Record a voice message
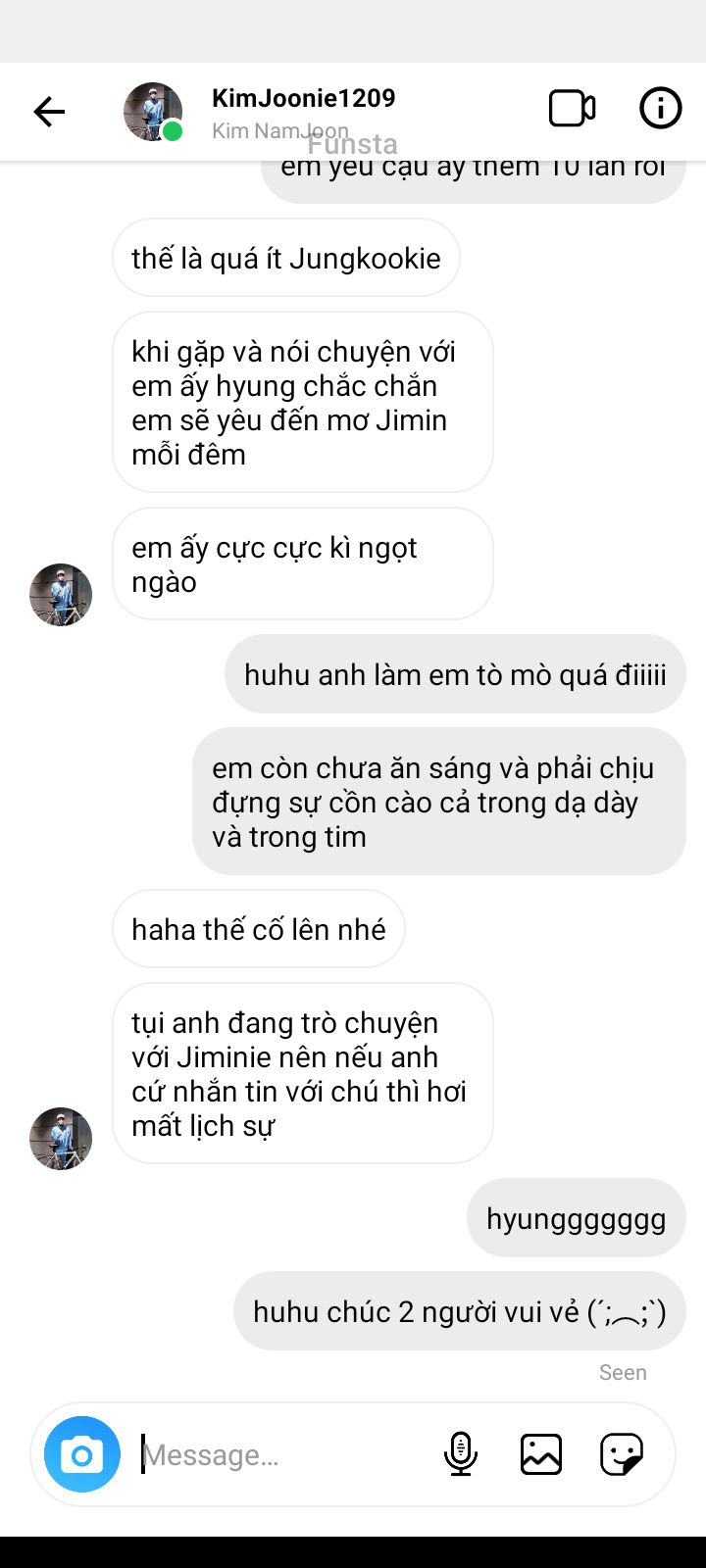The width and height of the screenshot is (706, 1568). coord(460,1454)
